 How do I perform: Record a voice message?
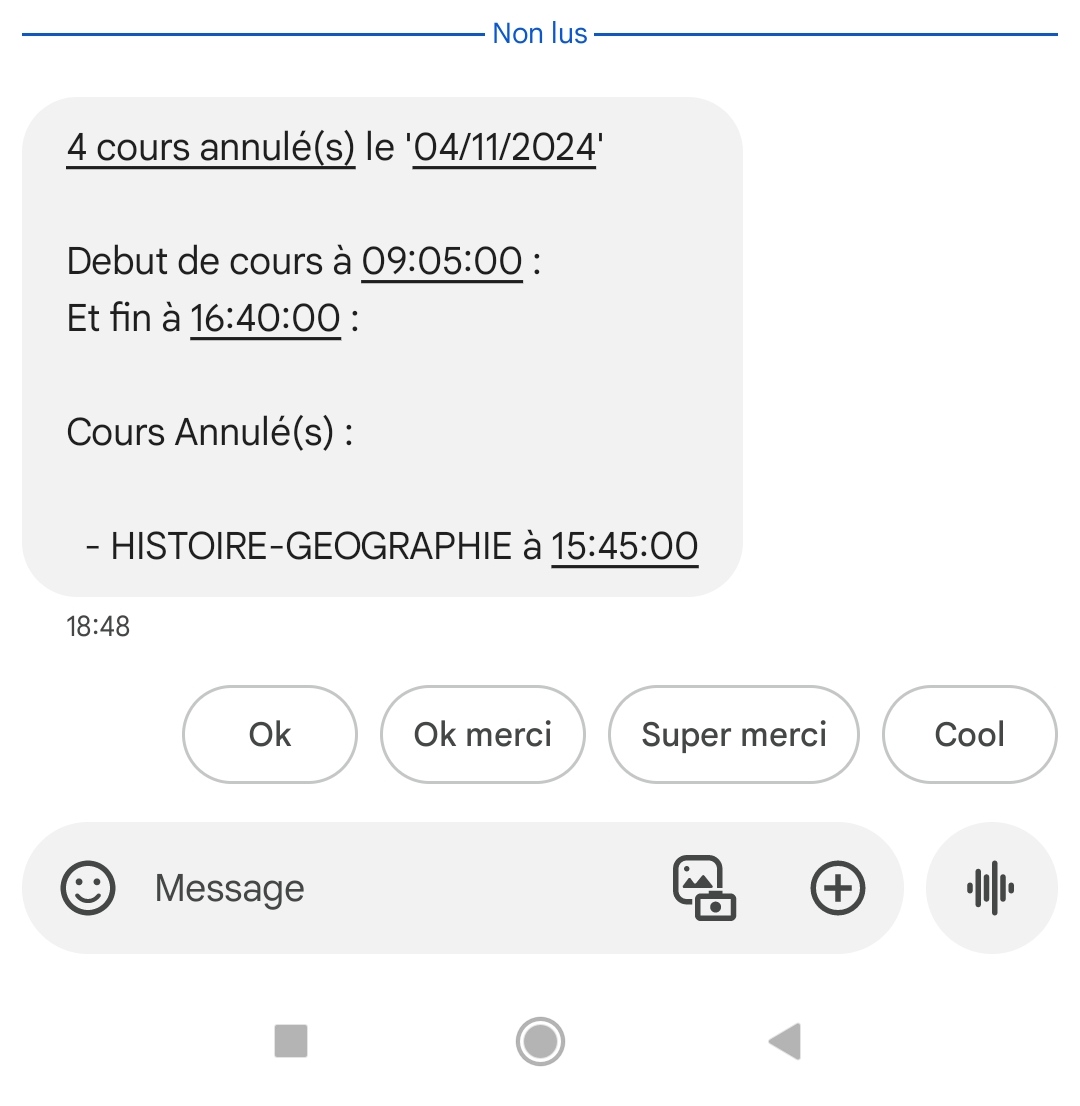pos(991,888)
